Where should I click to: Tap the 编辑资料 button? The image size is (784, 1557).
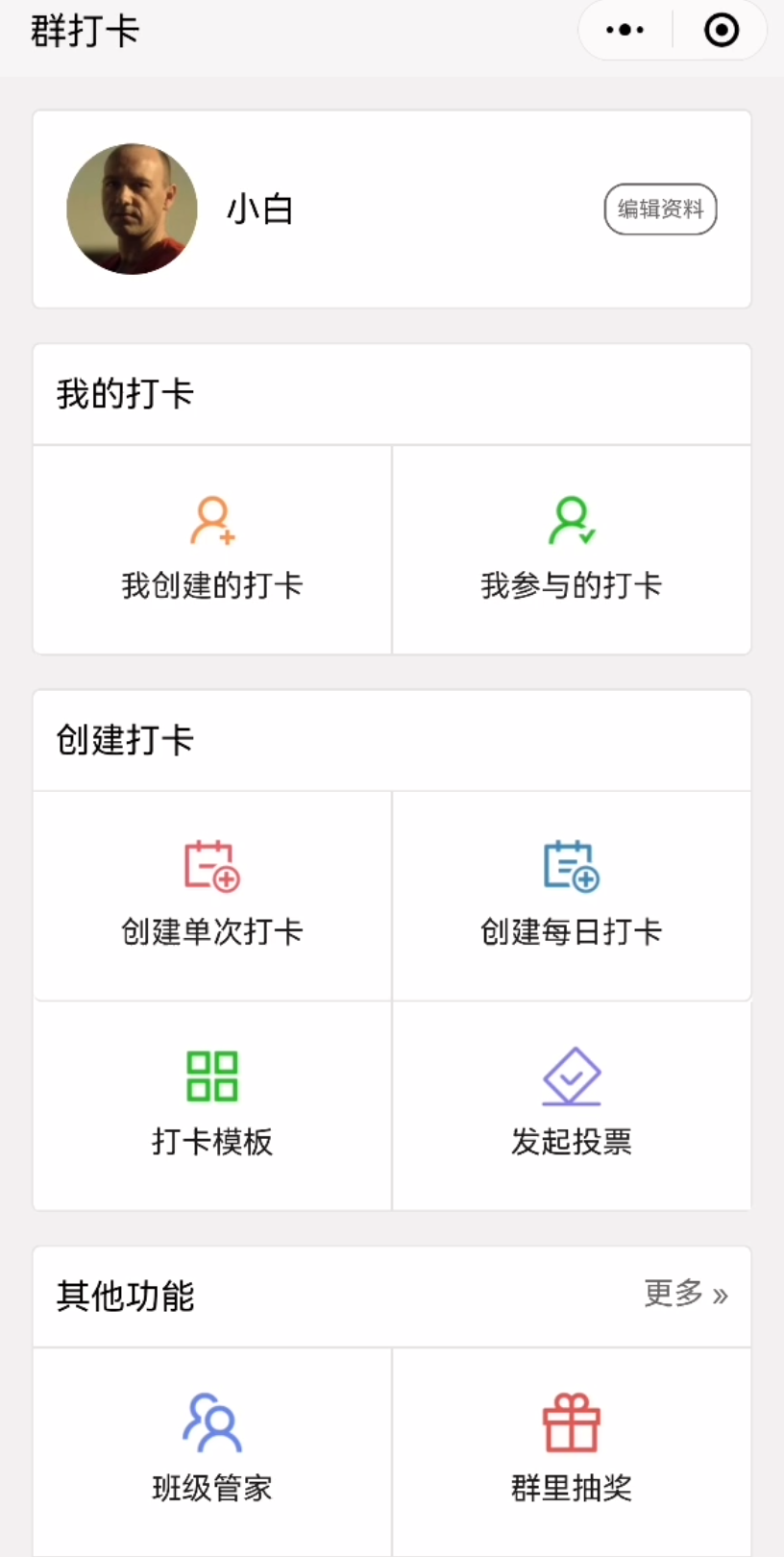pos(660,209)
